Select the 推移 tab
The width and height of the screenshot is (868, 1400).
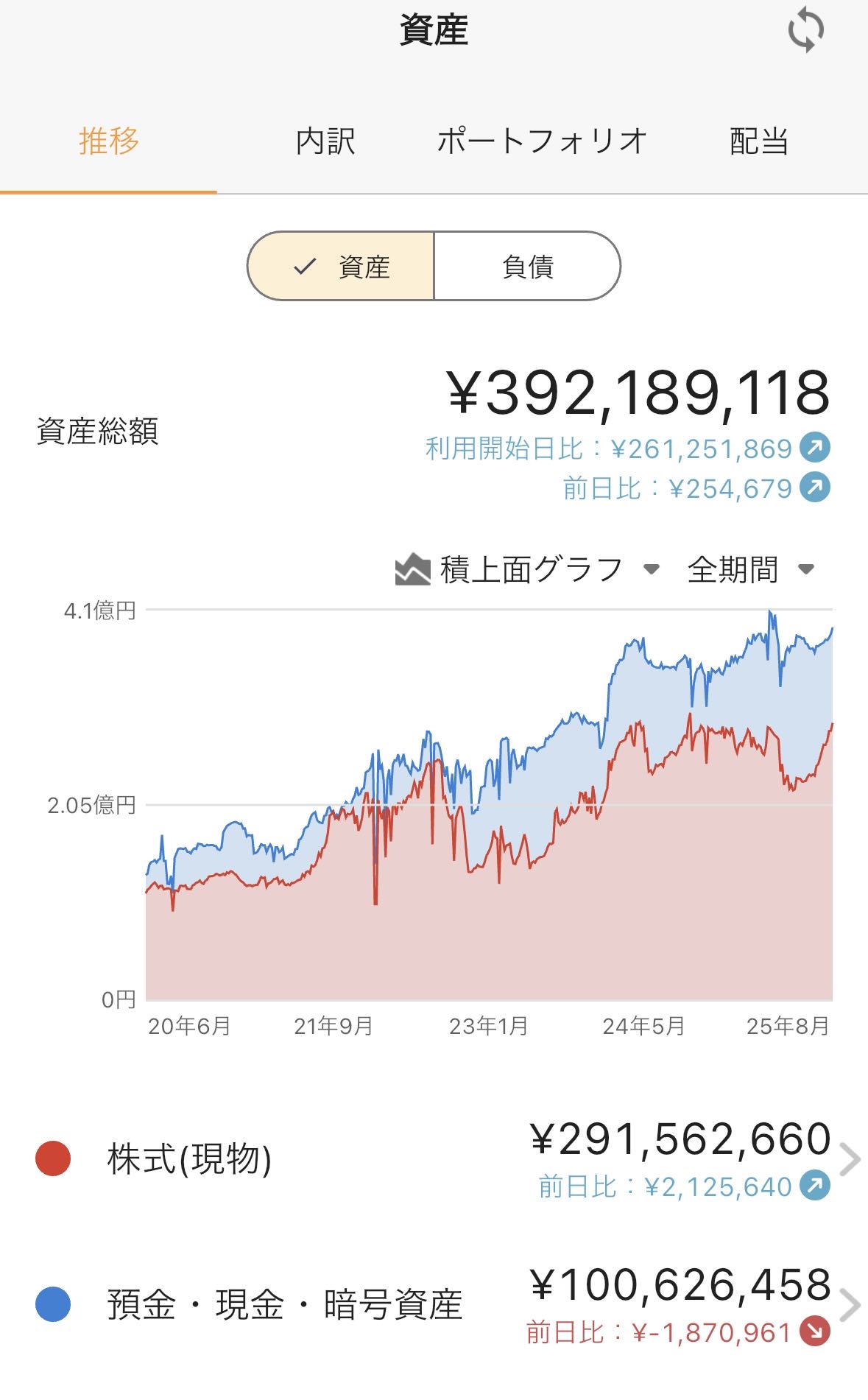[x=108, y=141]
